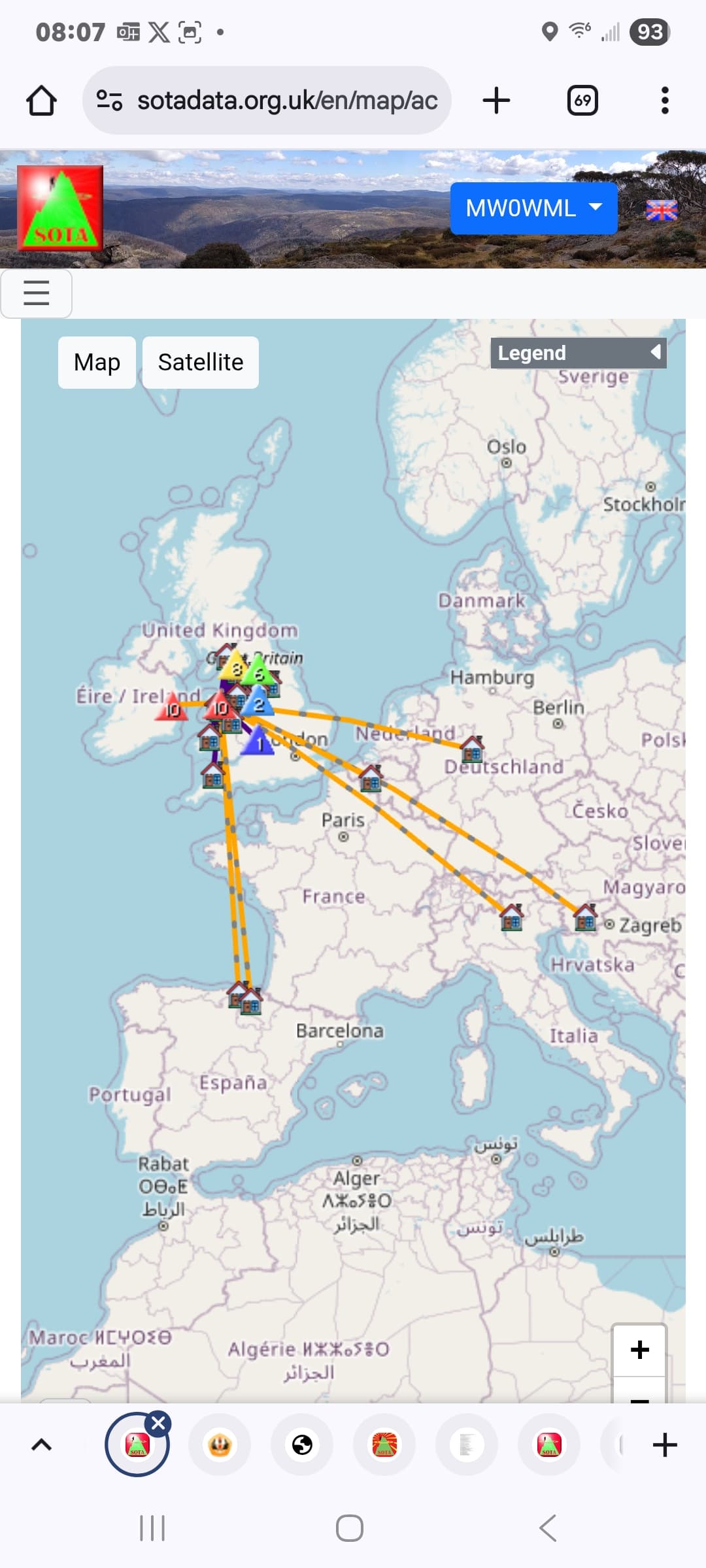Viewport: 706px width, 1568px height.
Task: Switch to the Map view
Action: click(97, 363)
